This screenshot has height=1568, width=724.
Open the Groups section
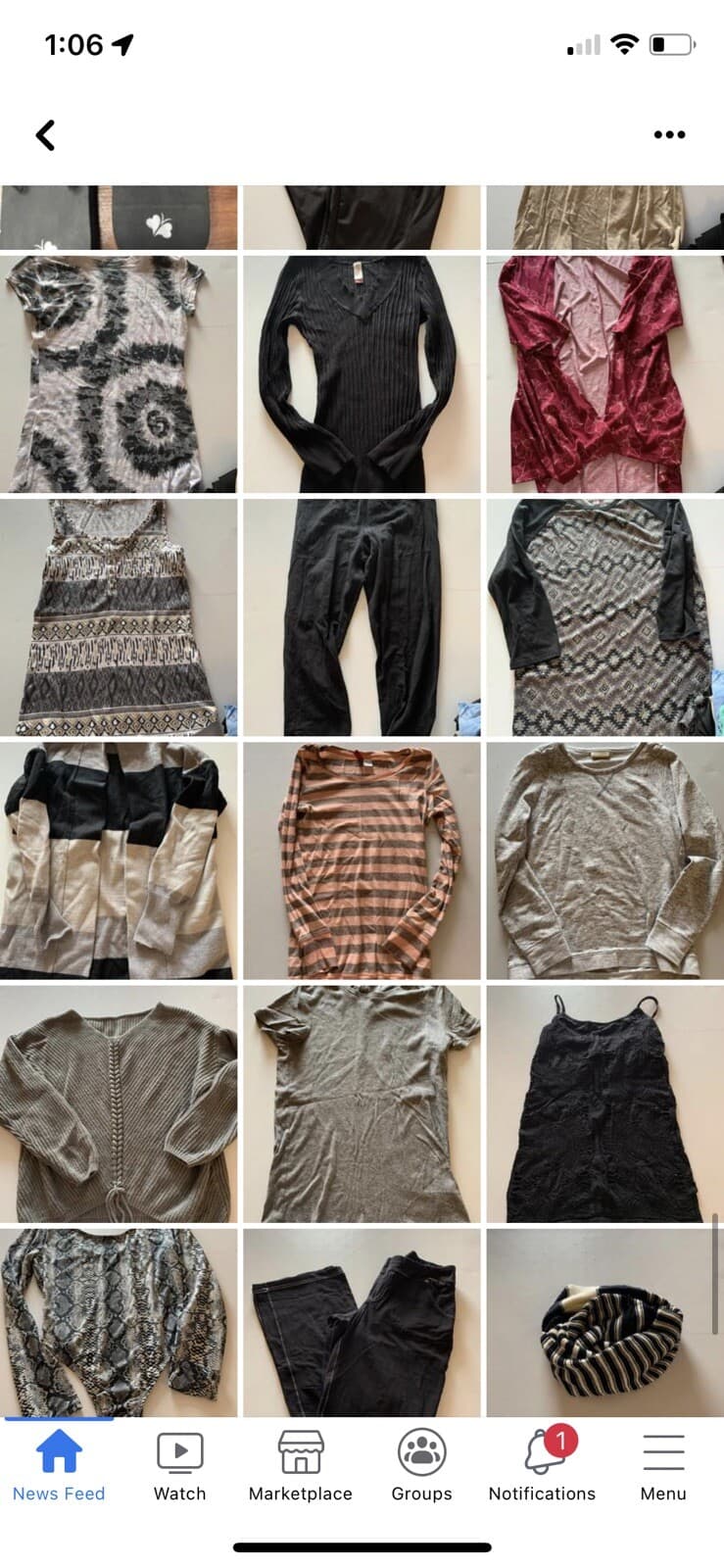tap(421, 1465)
